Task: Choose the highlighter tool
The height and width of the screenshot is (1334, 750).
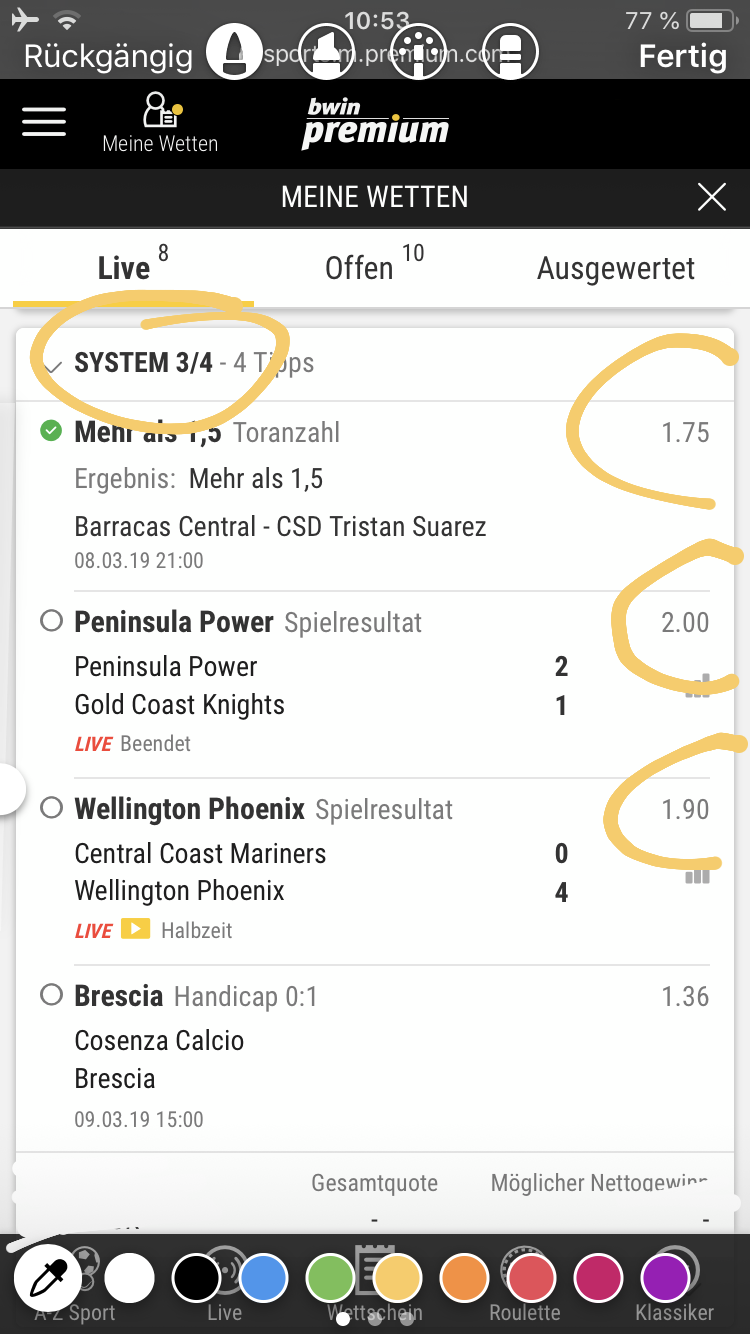Action: click(x=328, y=51)
